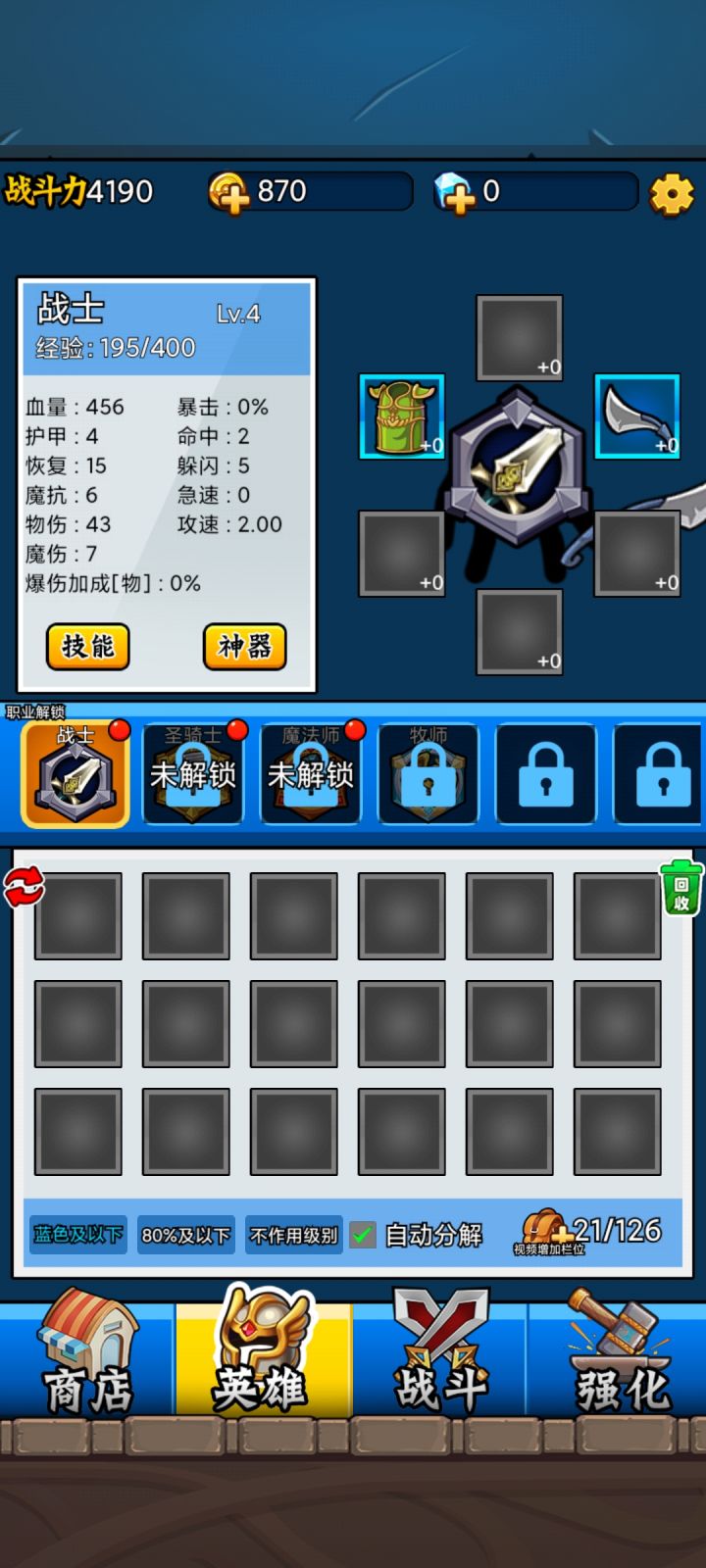Select the equipped axe weapon slot
The height and width of the screenshot is (1568, 706).
[635, 417]
